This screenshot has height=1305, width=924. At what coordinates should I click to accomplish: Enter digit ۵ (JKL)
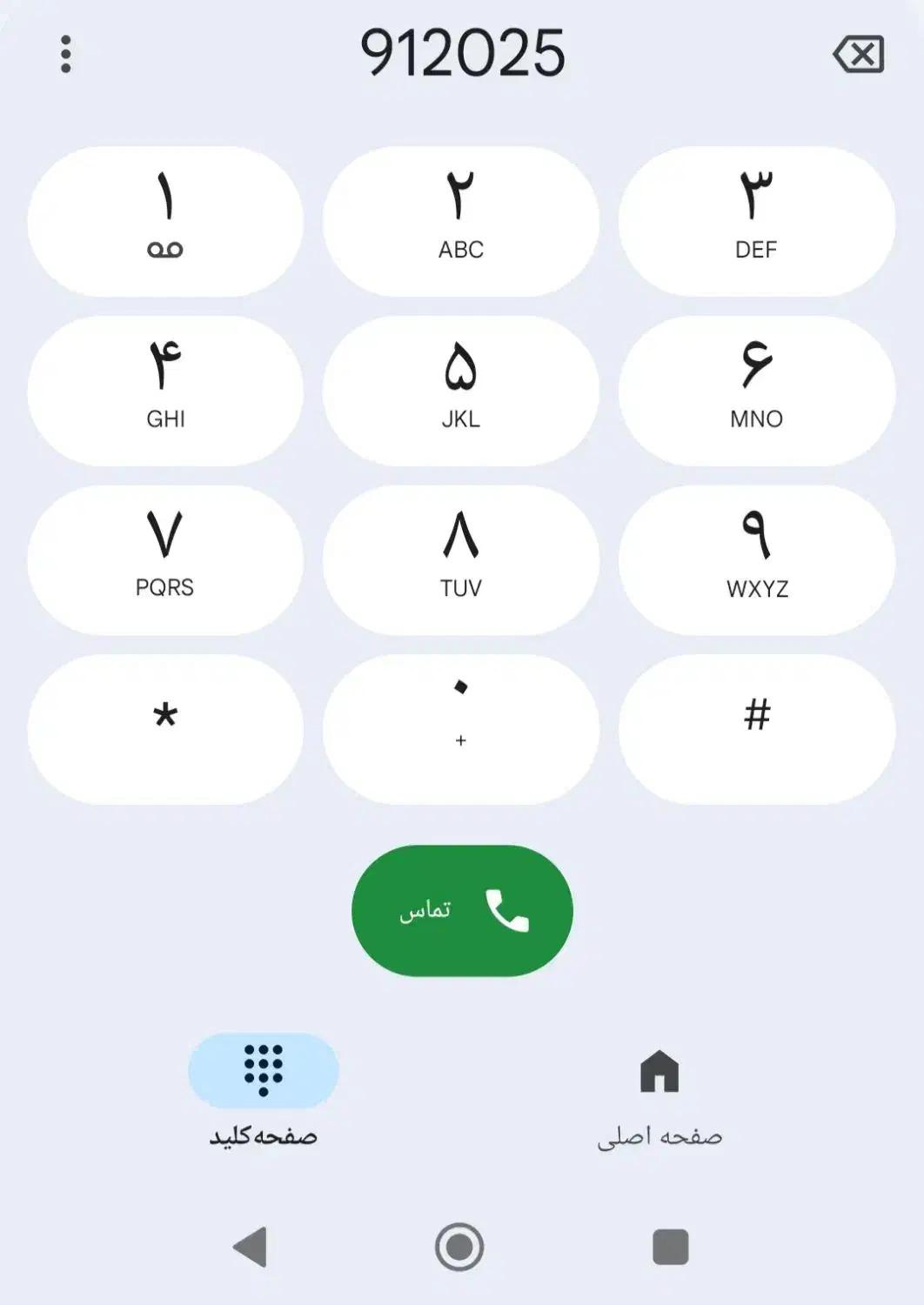point(461,391)
